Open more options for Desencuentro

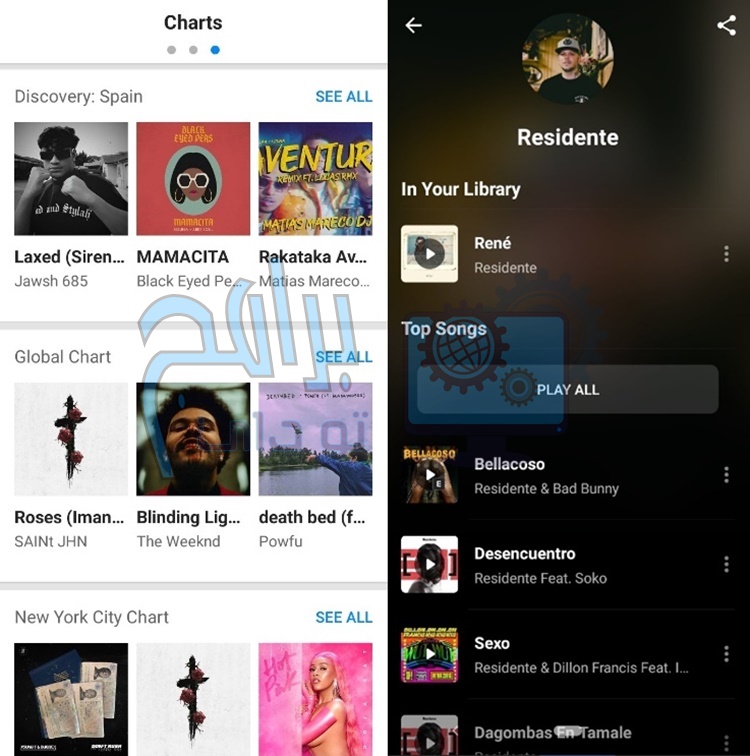point(726,565)
